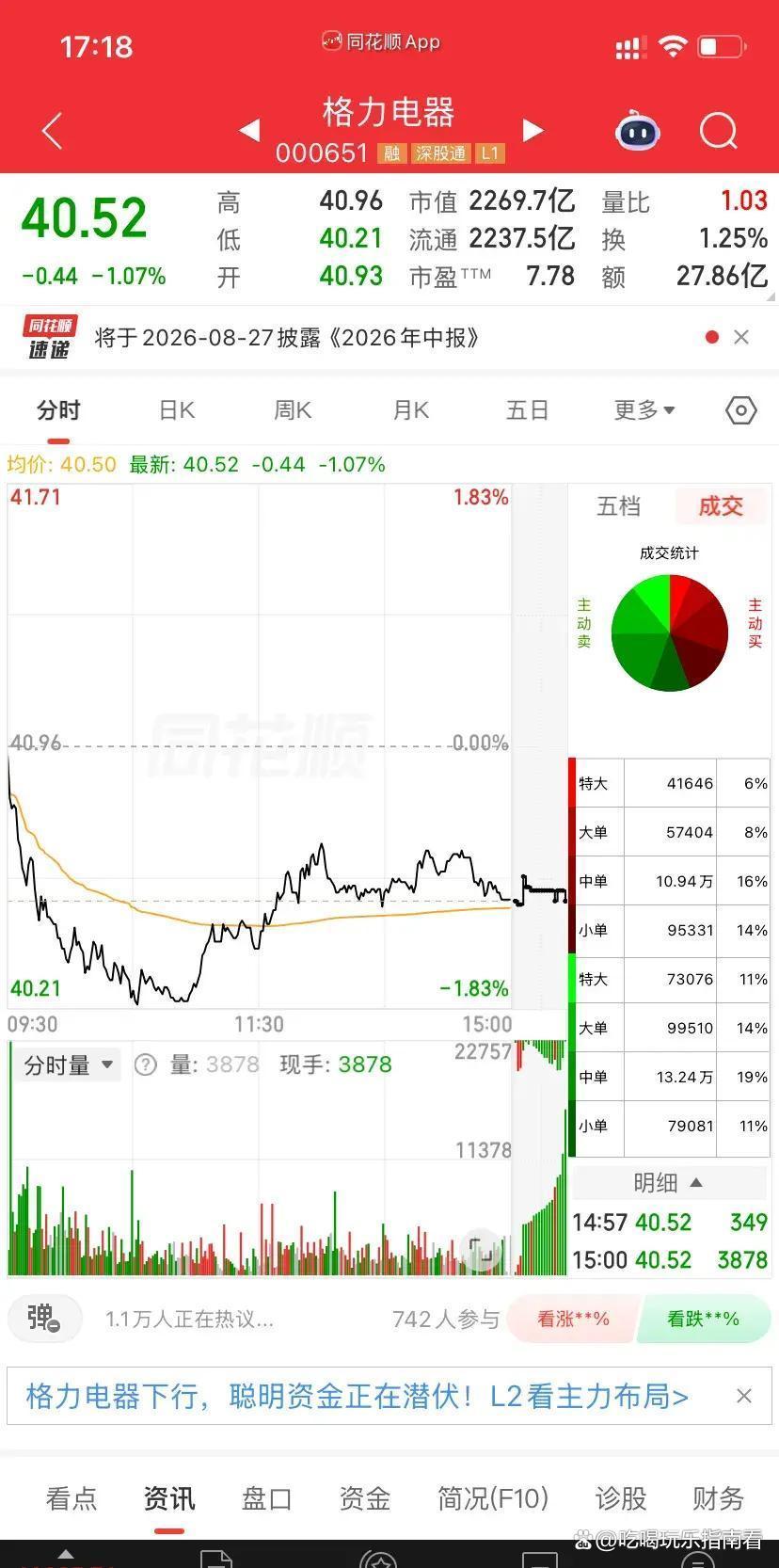Open the robot AI assistant
Image resolution: width=779 pixels, height=1568 pixels.
(638, 131)
